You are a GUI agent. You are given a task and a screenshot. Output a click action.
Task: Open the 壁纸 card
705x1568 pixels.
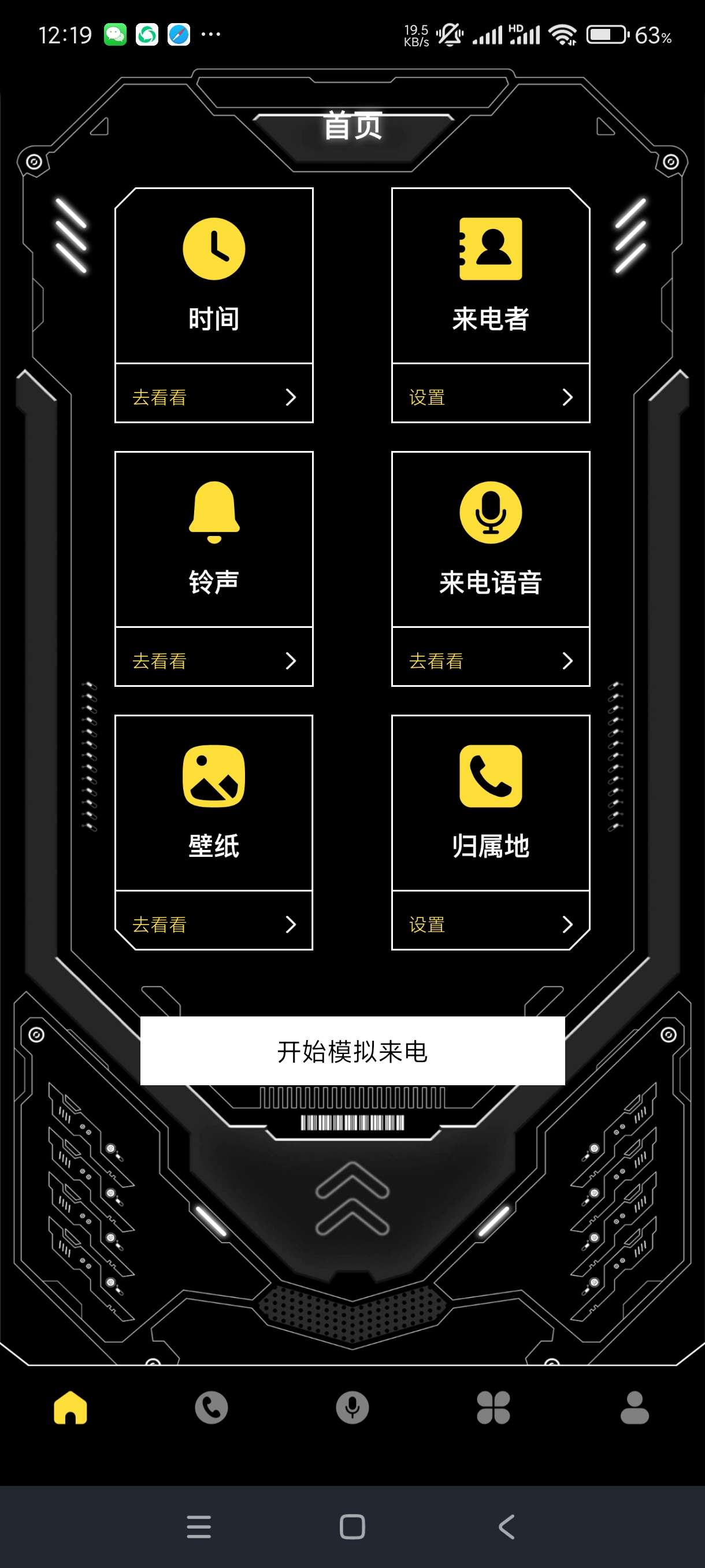(x=213, y=803)
